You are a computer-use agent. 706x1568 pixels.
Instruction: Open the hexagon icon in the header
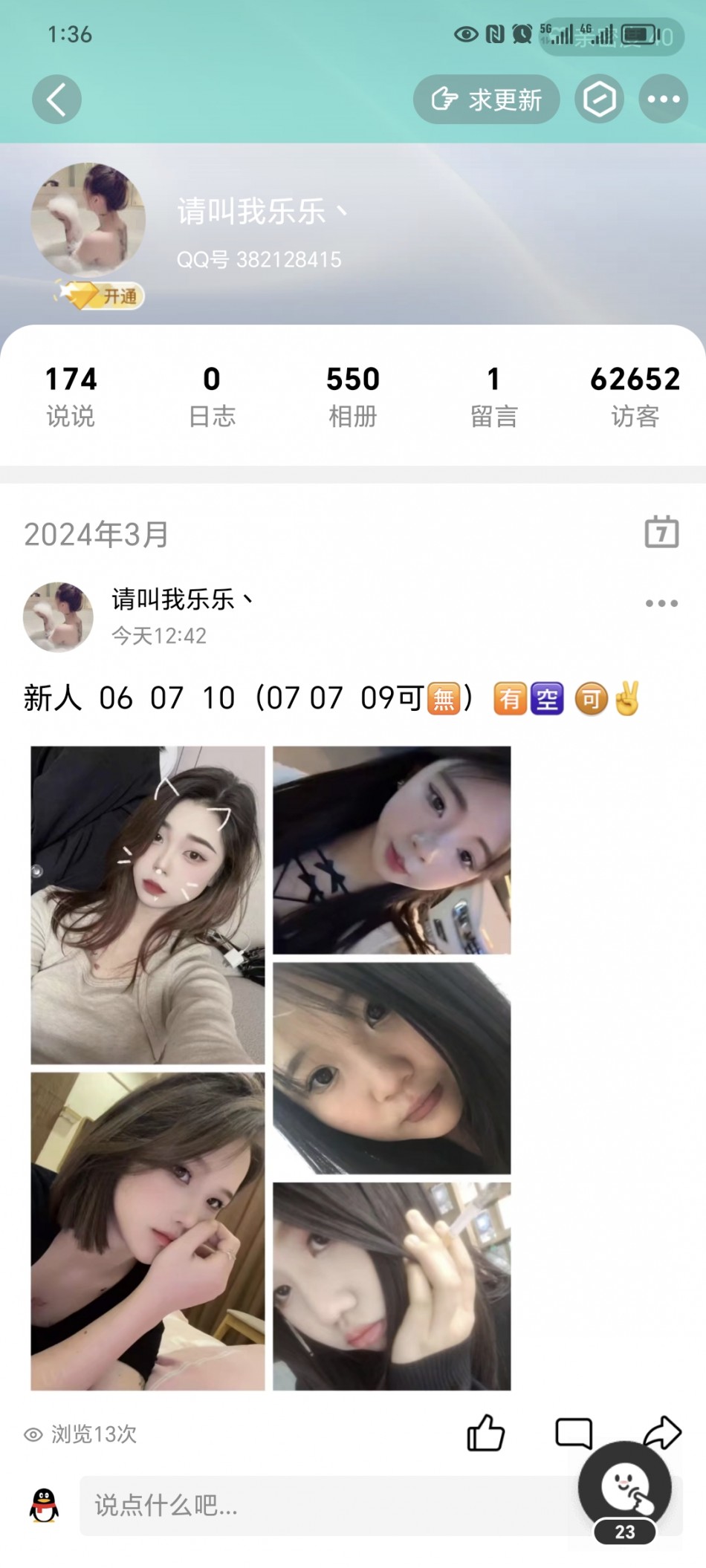[599, 100]
